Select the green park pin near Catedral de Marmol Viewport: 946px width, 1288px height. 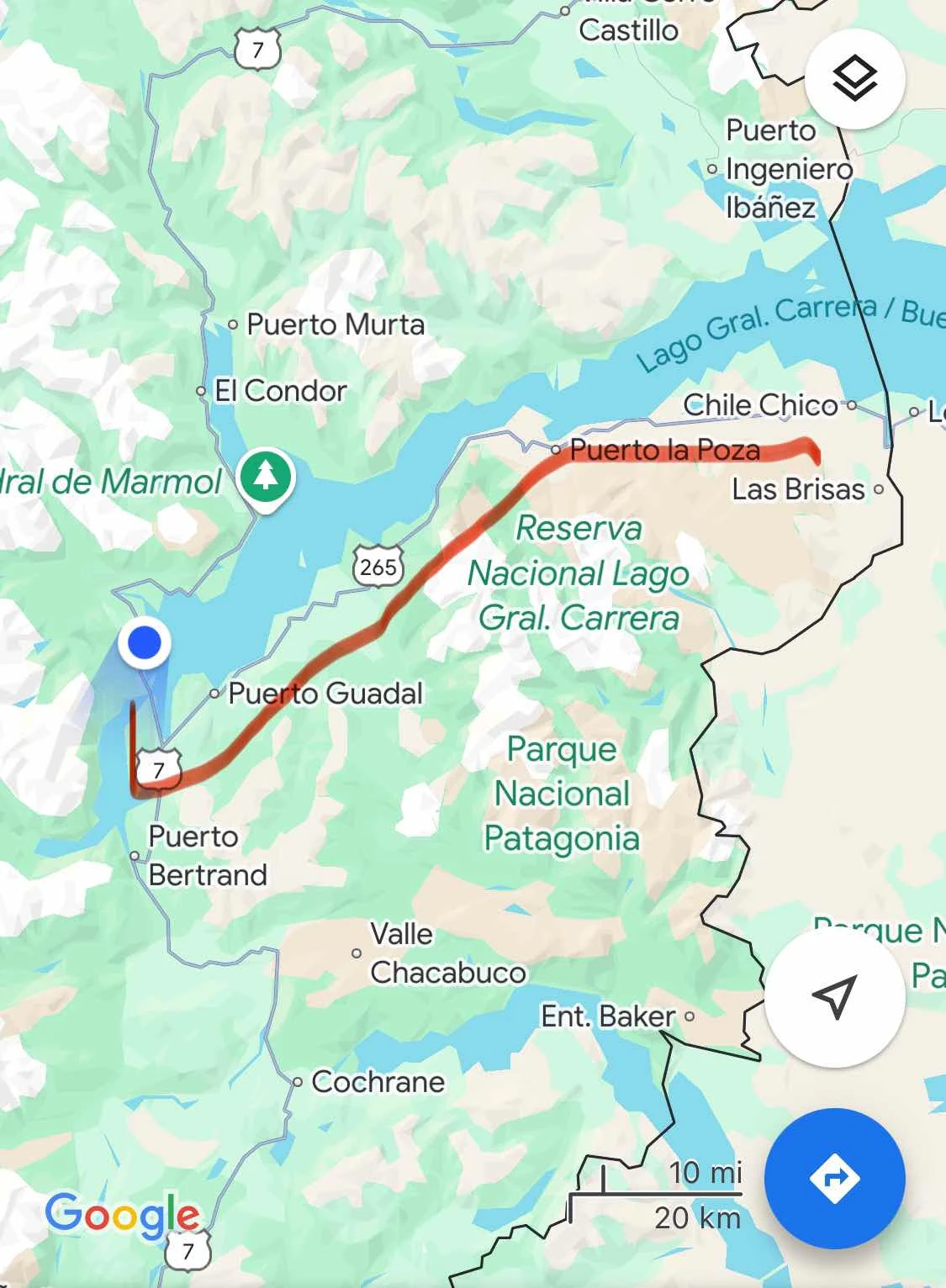266,476
